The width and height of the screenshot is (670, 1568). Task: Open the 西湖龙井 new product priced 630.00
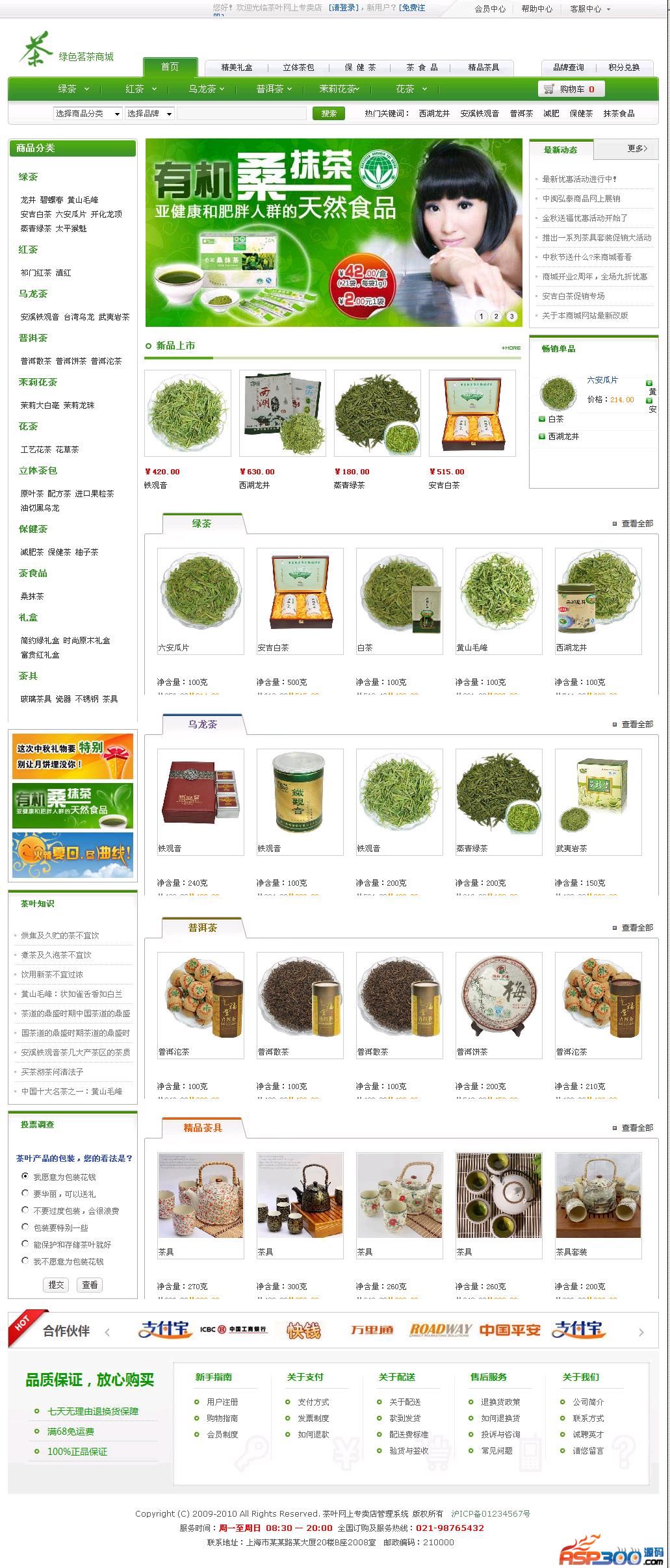coord(282,413)
